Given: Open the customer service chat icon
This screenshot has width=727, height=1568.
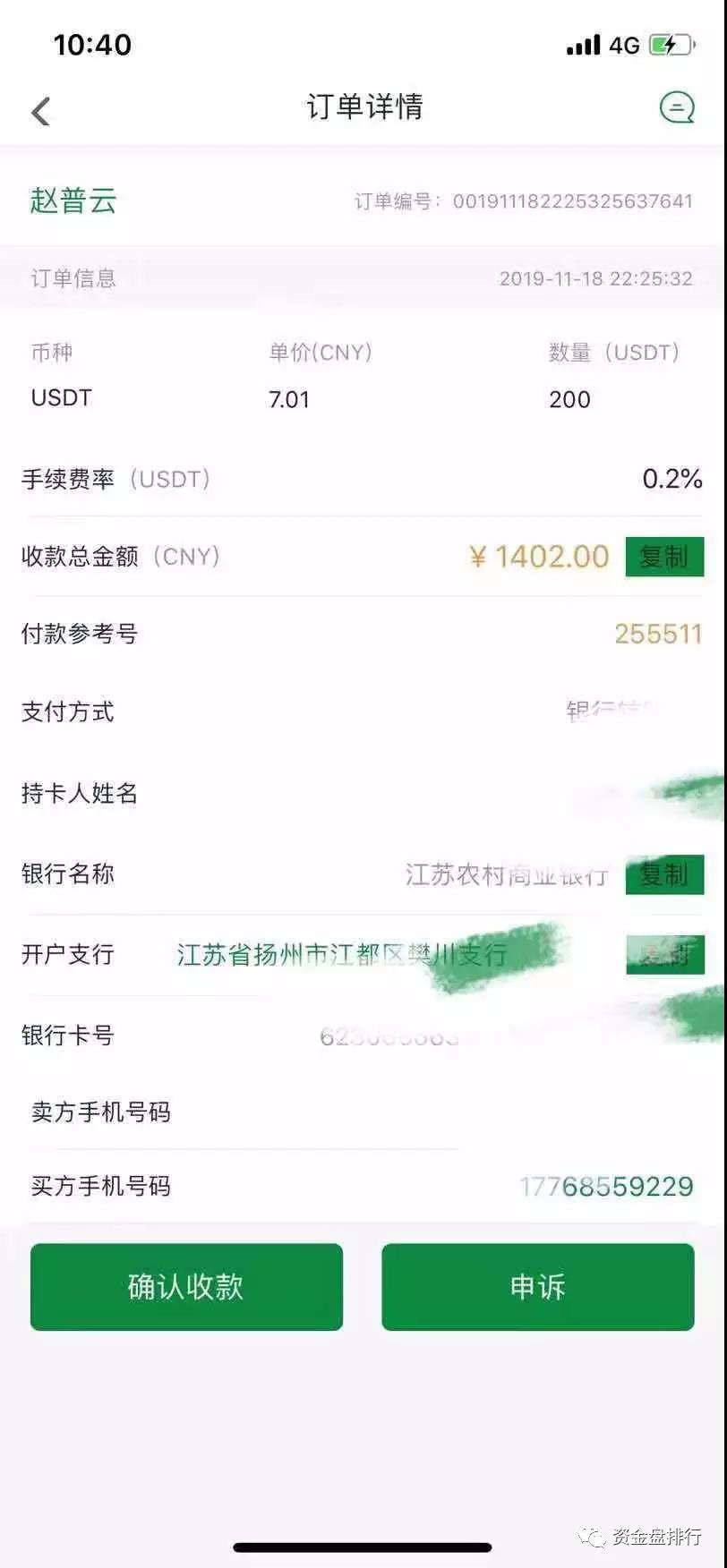Looking at the screenshot, I should pos(677,107).
